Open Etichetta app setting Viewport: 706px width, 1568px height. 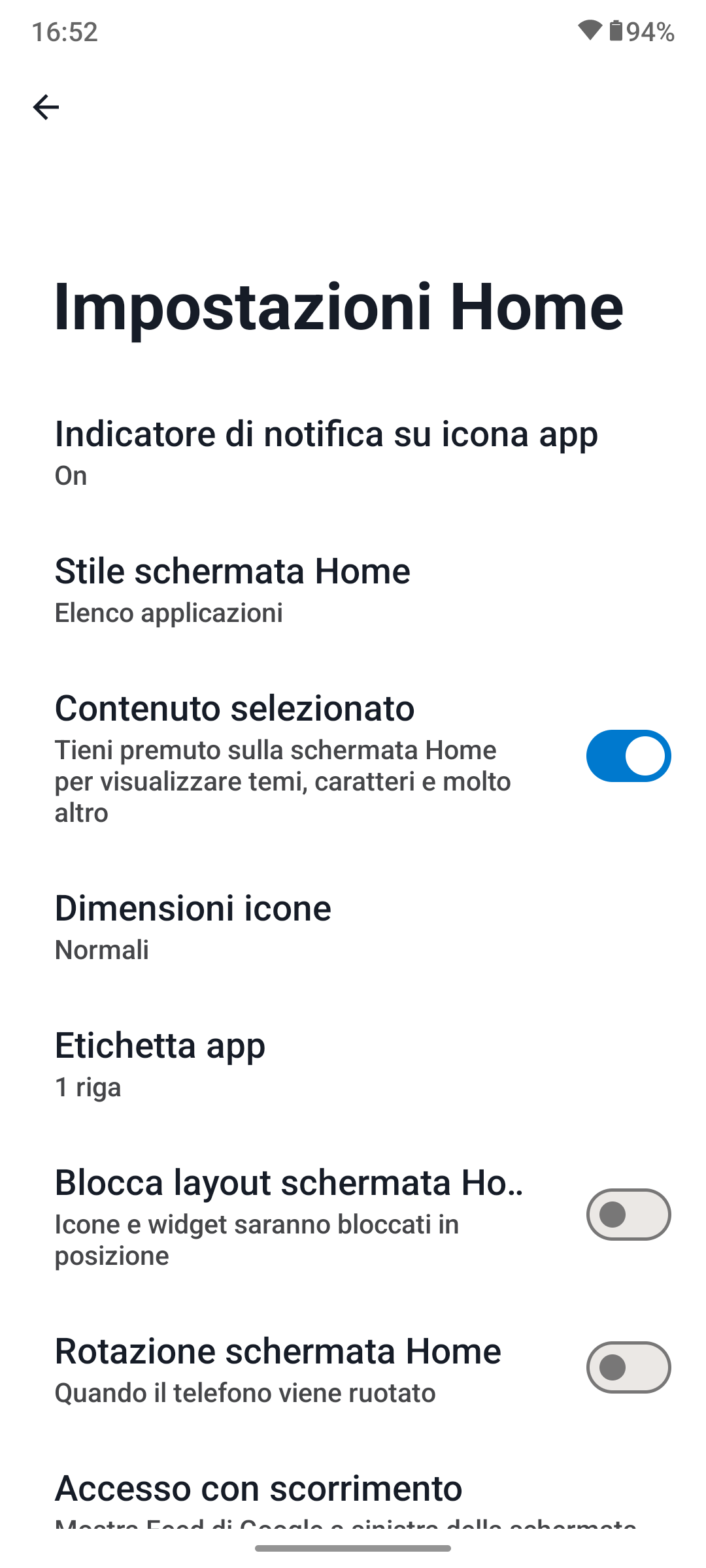coord(160,1064)
